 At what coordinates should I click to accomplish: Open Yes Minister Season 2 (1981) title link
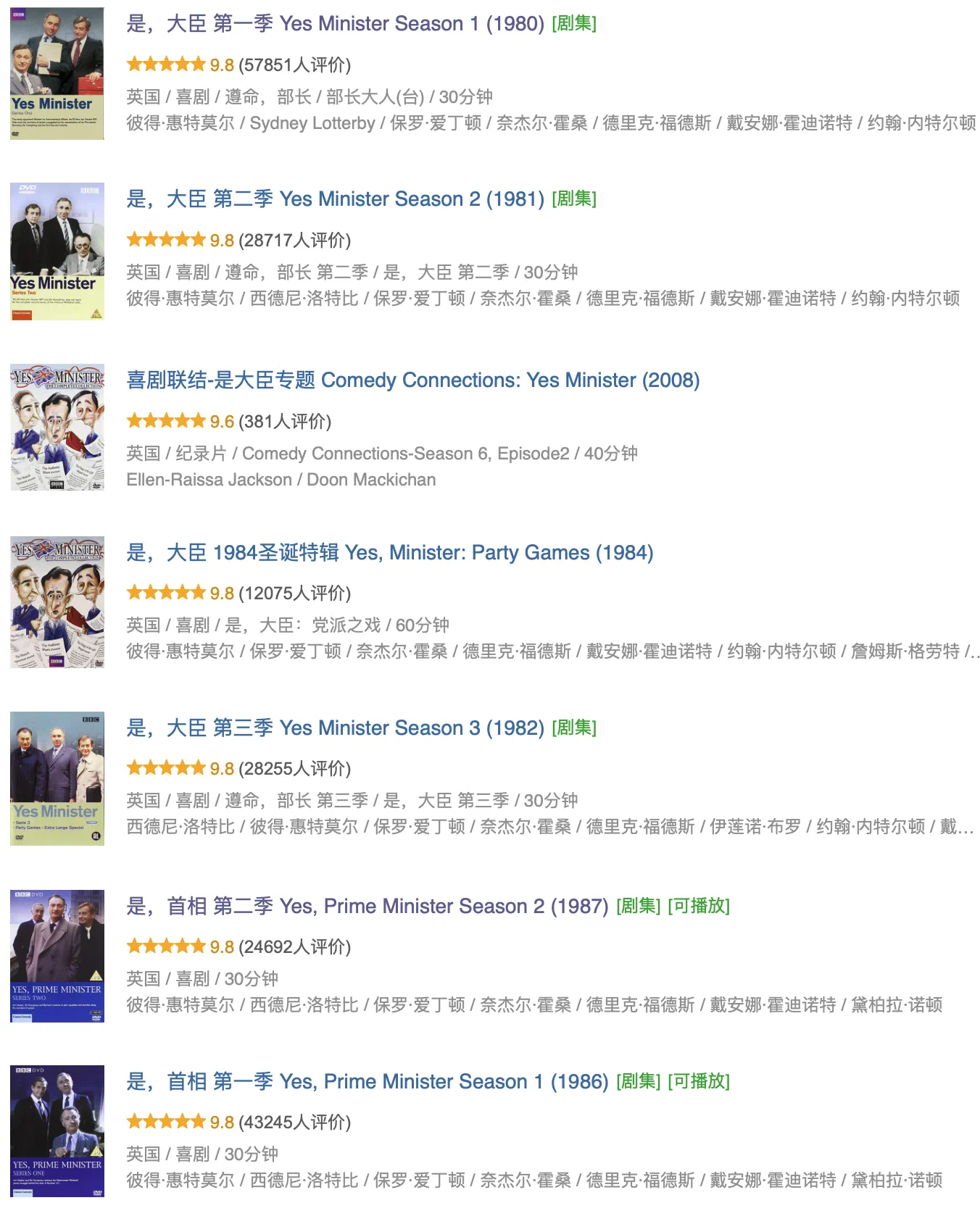pos(335,199)
